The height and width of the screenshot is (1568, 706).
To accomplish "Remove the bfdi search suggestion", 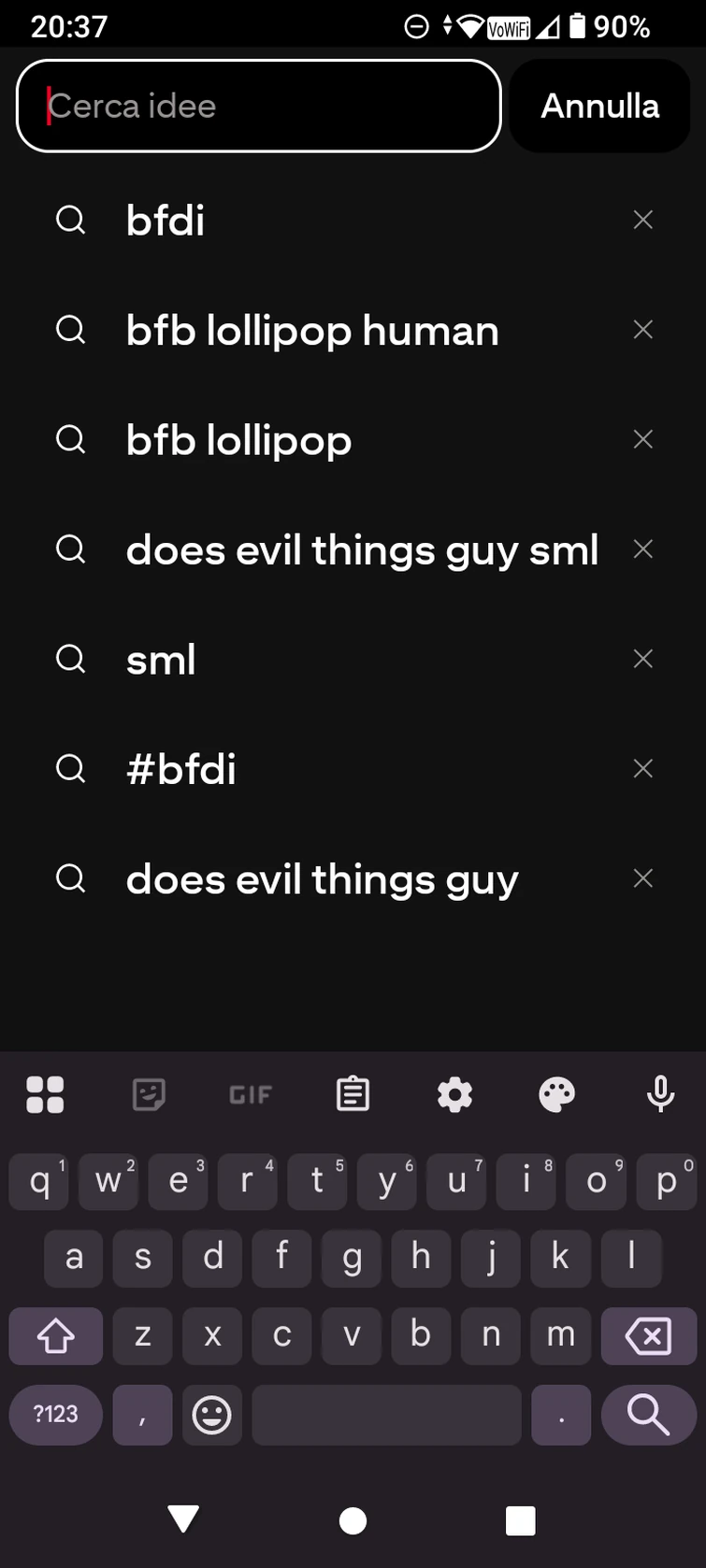I will click(642, 220).
